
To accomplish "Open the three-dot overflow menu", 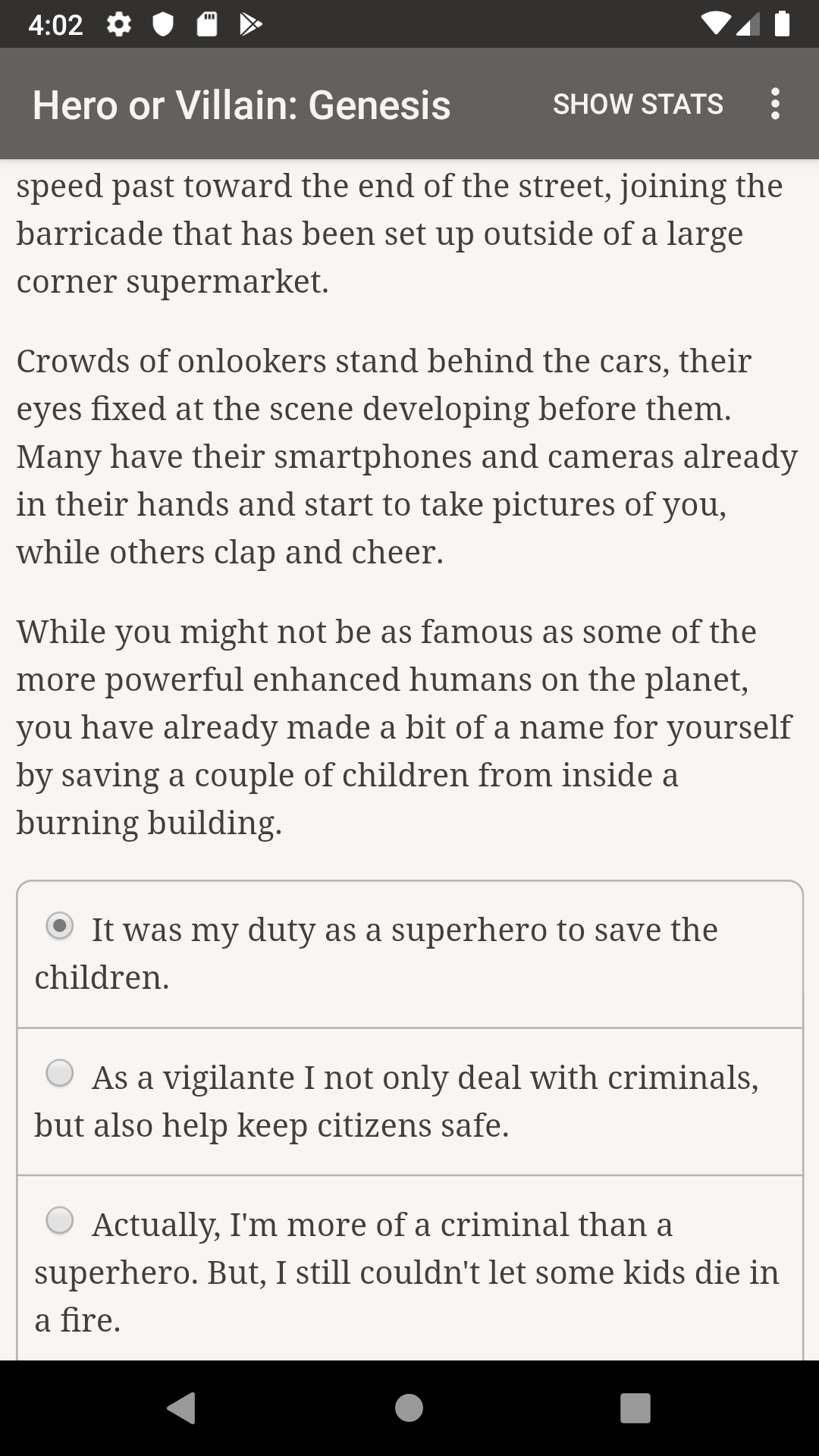I will (775, 104).
